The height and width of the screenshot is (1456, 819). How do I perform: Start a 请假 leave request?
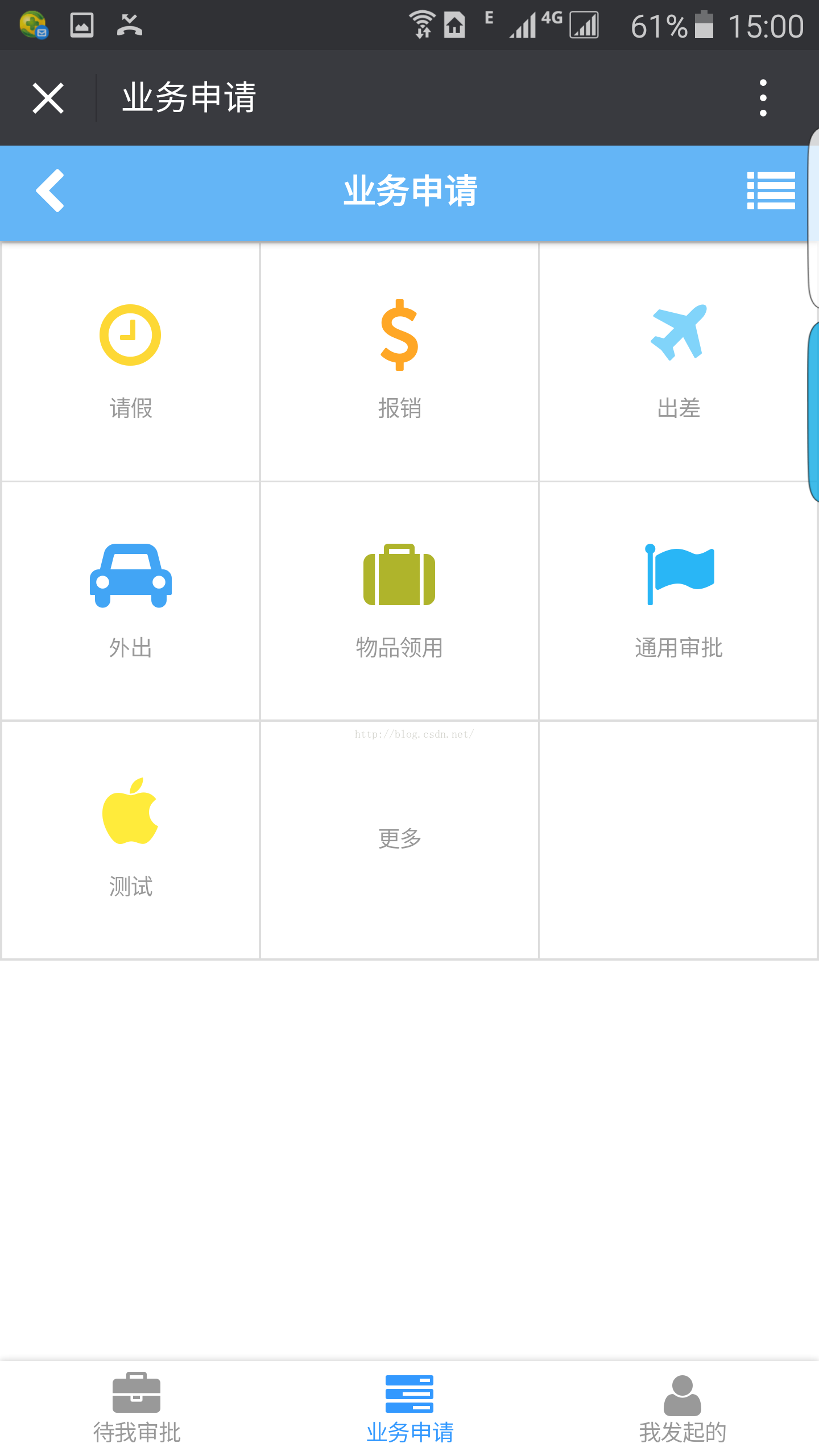tap(131, 362)
